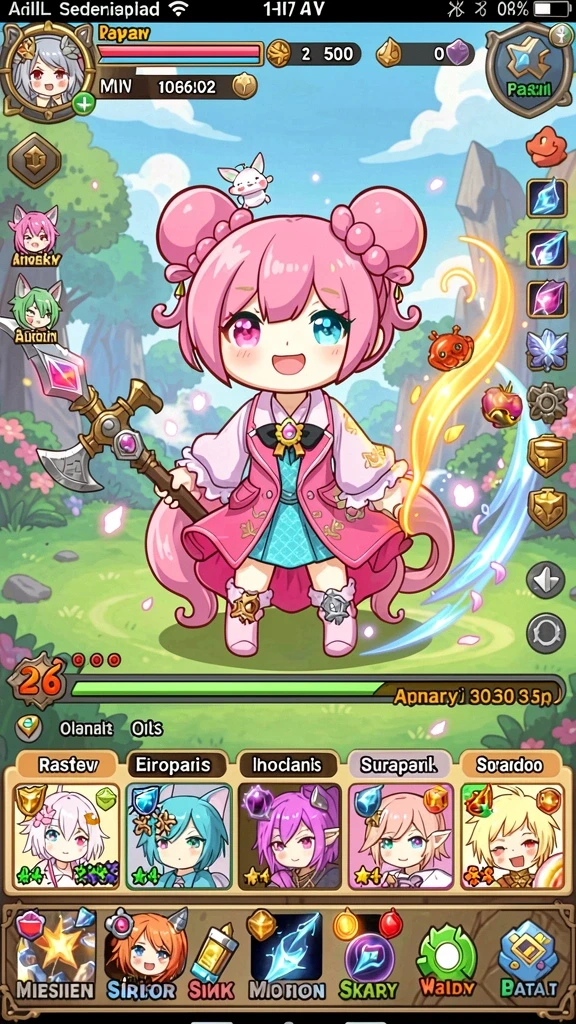Choose the purple-haired elf hero card
Screen dimensions: 576x1024
click(289, 837)
